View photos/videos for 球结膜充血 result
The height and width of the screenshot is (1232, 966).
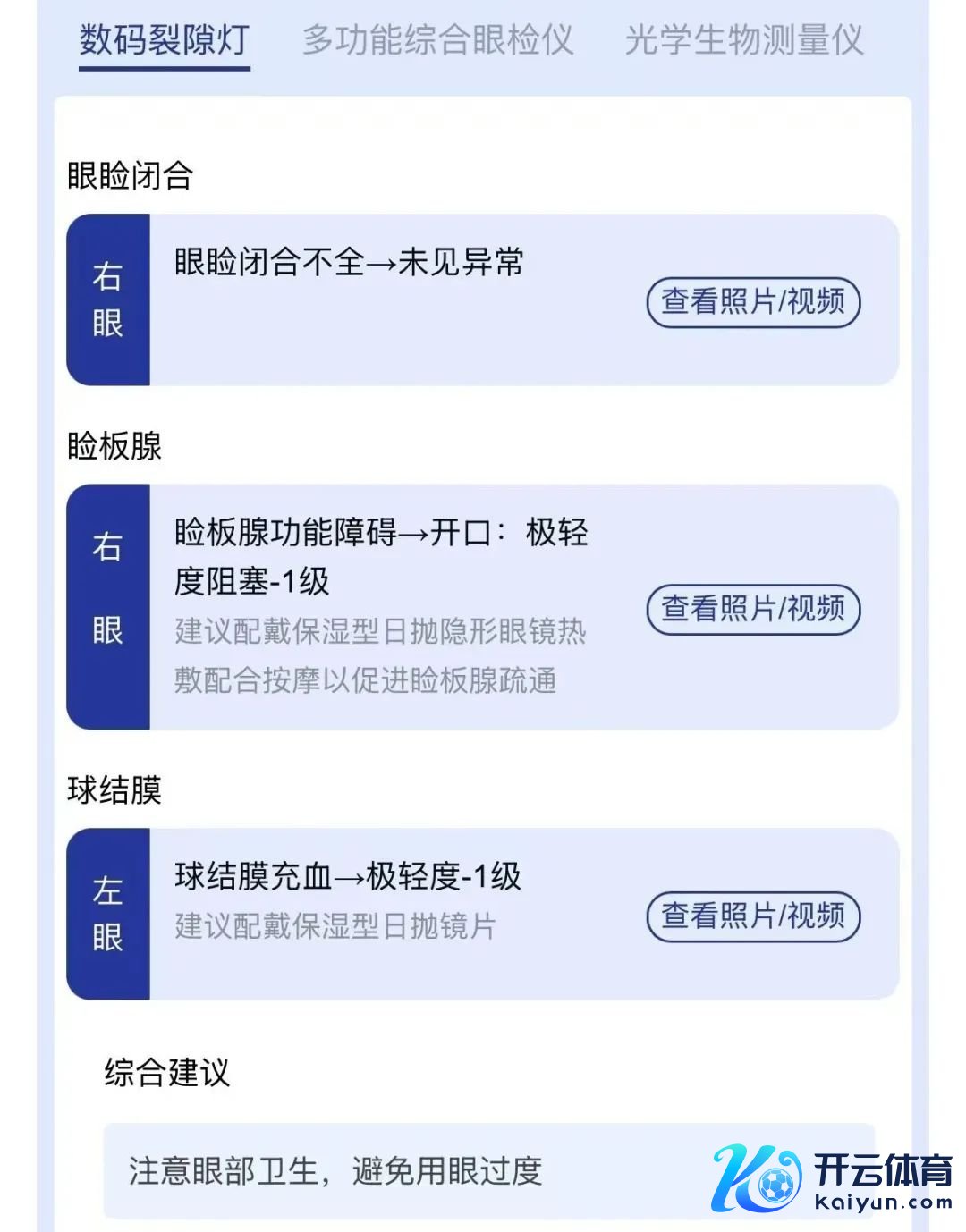click(753, 916)
